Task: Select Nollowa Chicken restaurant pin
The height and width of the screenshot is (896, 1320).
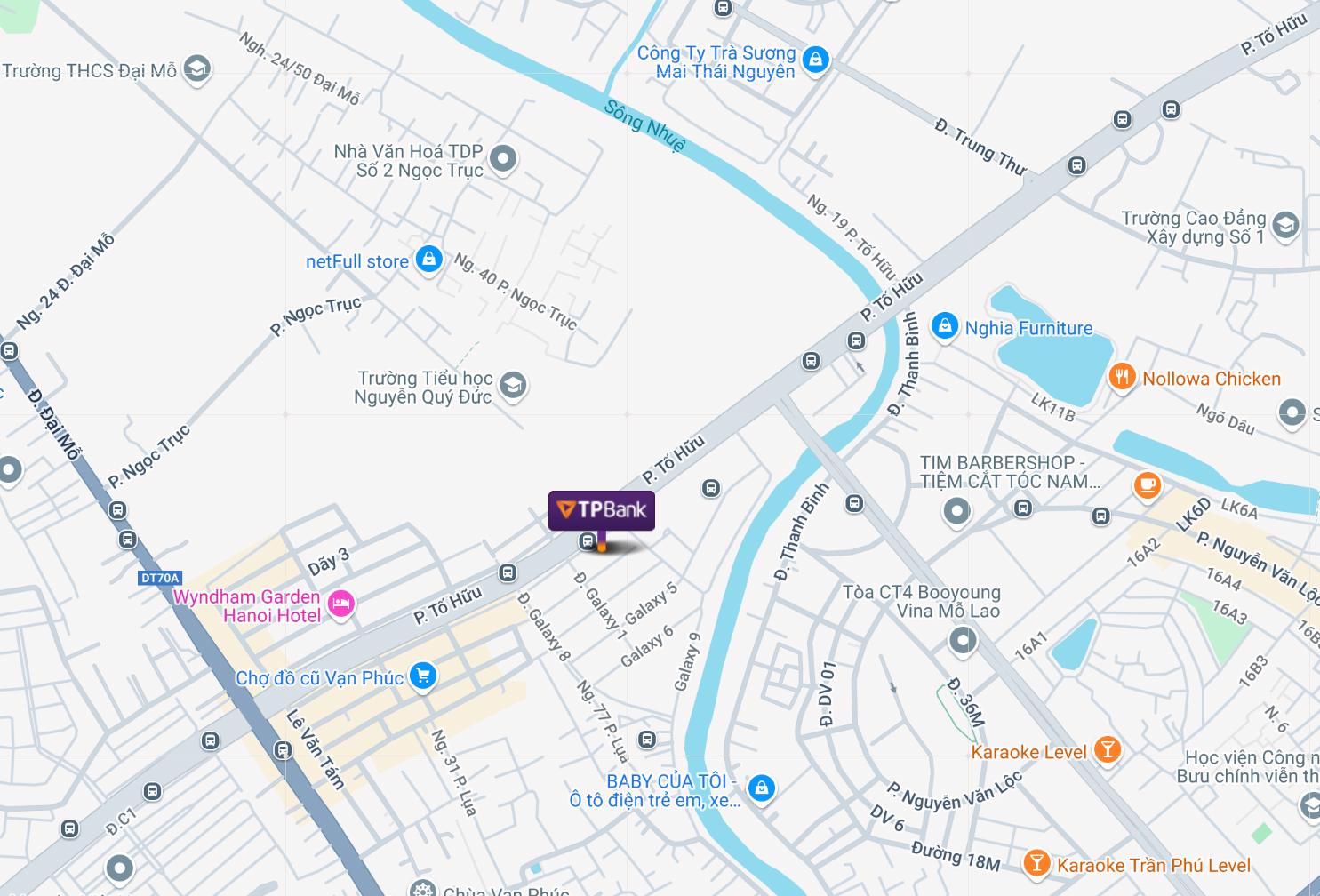Action: pos(1122,377)
